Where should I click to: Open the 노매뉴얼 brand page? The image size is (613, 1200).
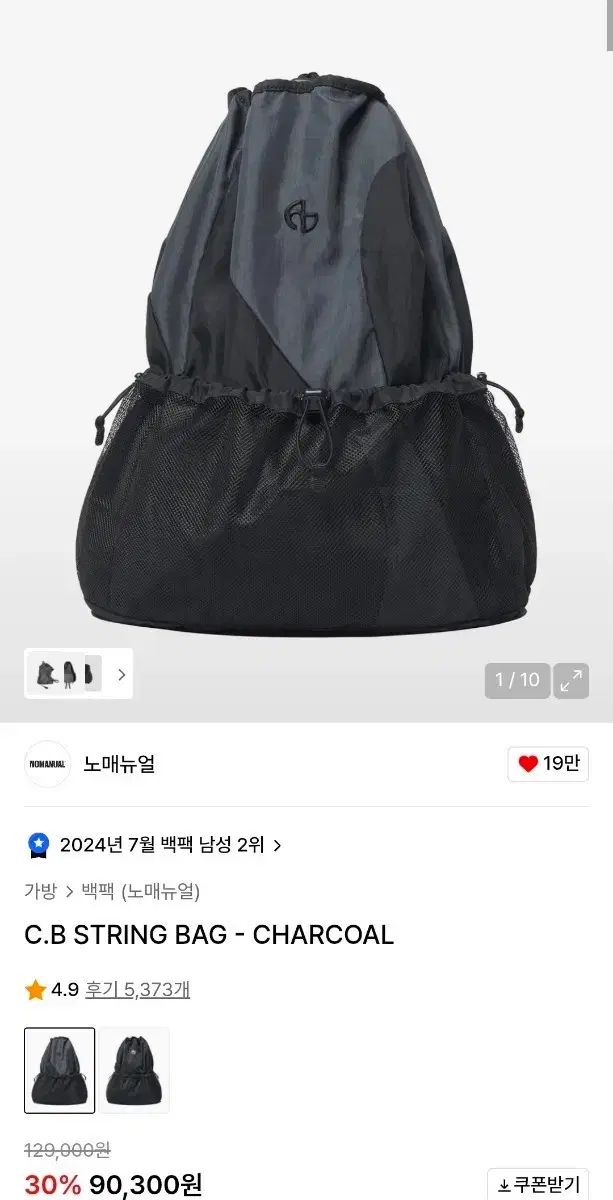[119, 765]
